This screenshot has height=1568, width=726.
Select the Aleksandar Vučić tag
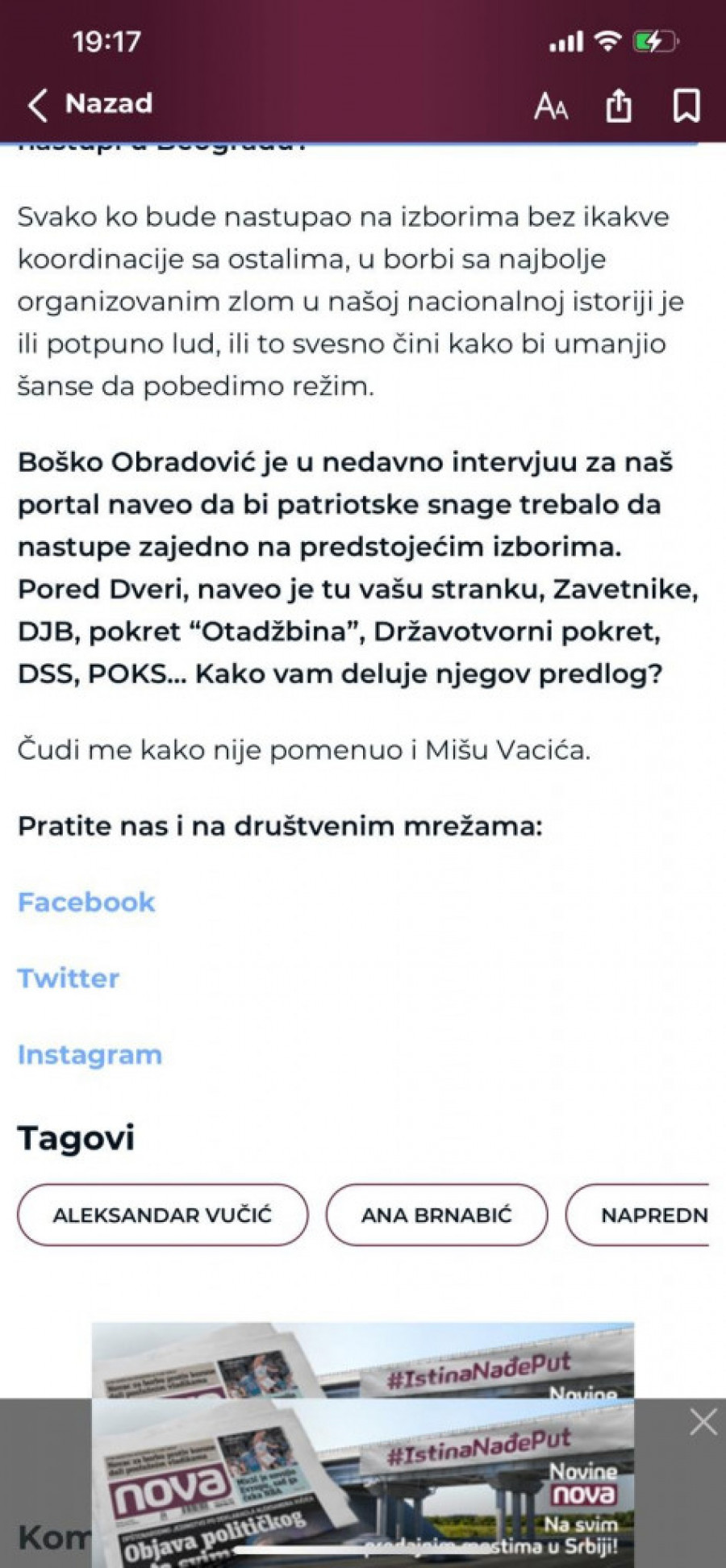[x=162, y=1215]
